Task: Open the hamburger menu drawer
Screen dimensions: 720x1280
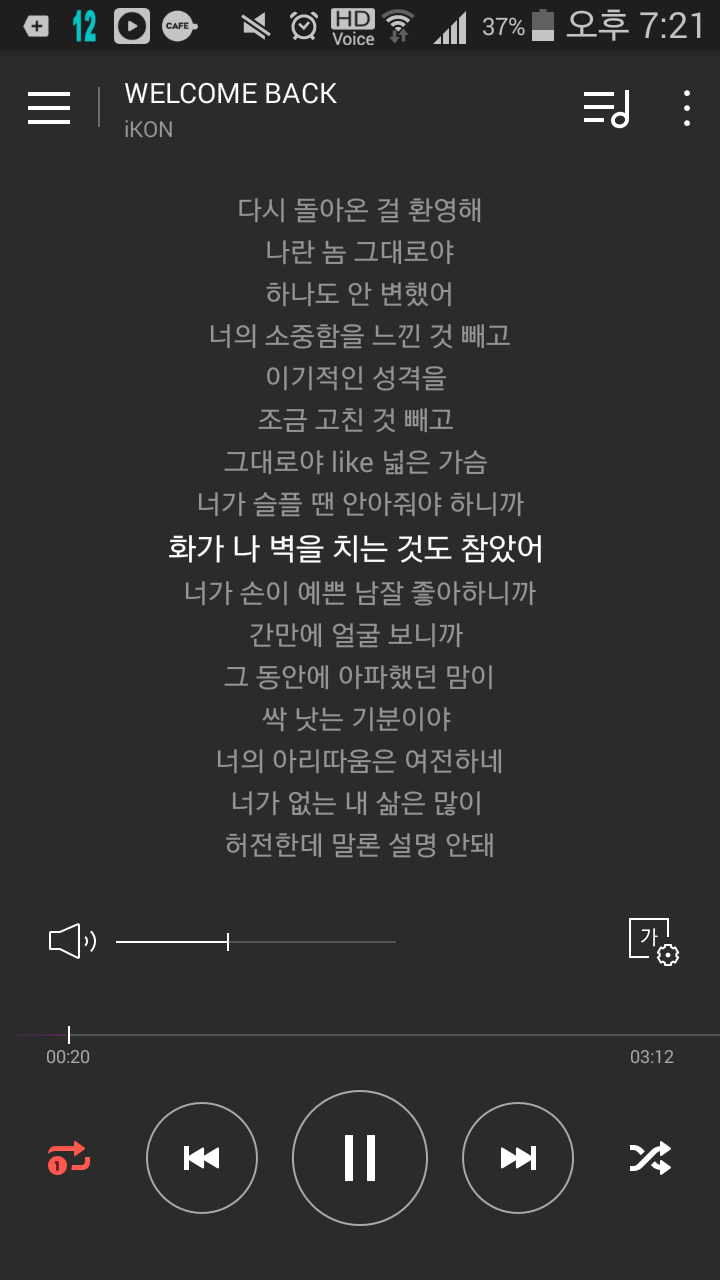Action: pos(49,108)
